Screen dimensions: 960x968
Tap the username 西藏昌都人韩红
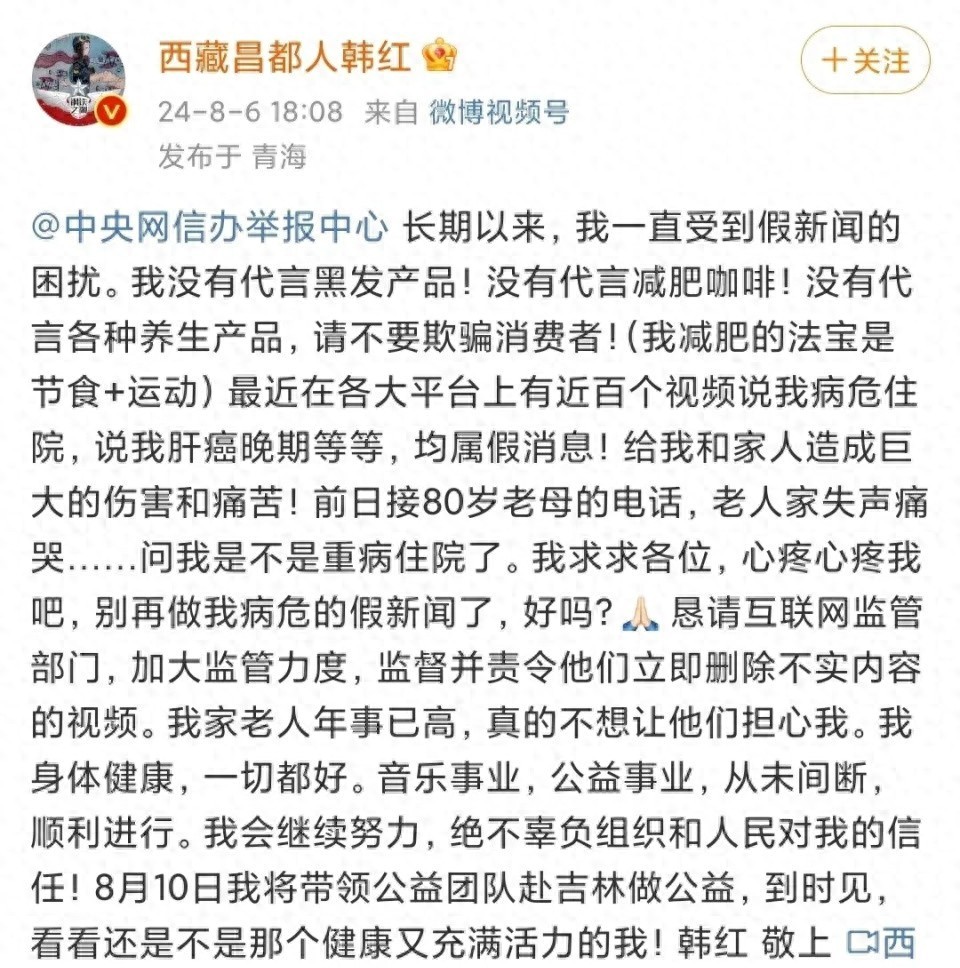click(285, 57)
